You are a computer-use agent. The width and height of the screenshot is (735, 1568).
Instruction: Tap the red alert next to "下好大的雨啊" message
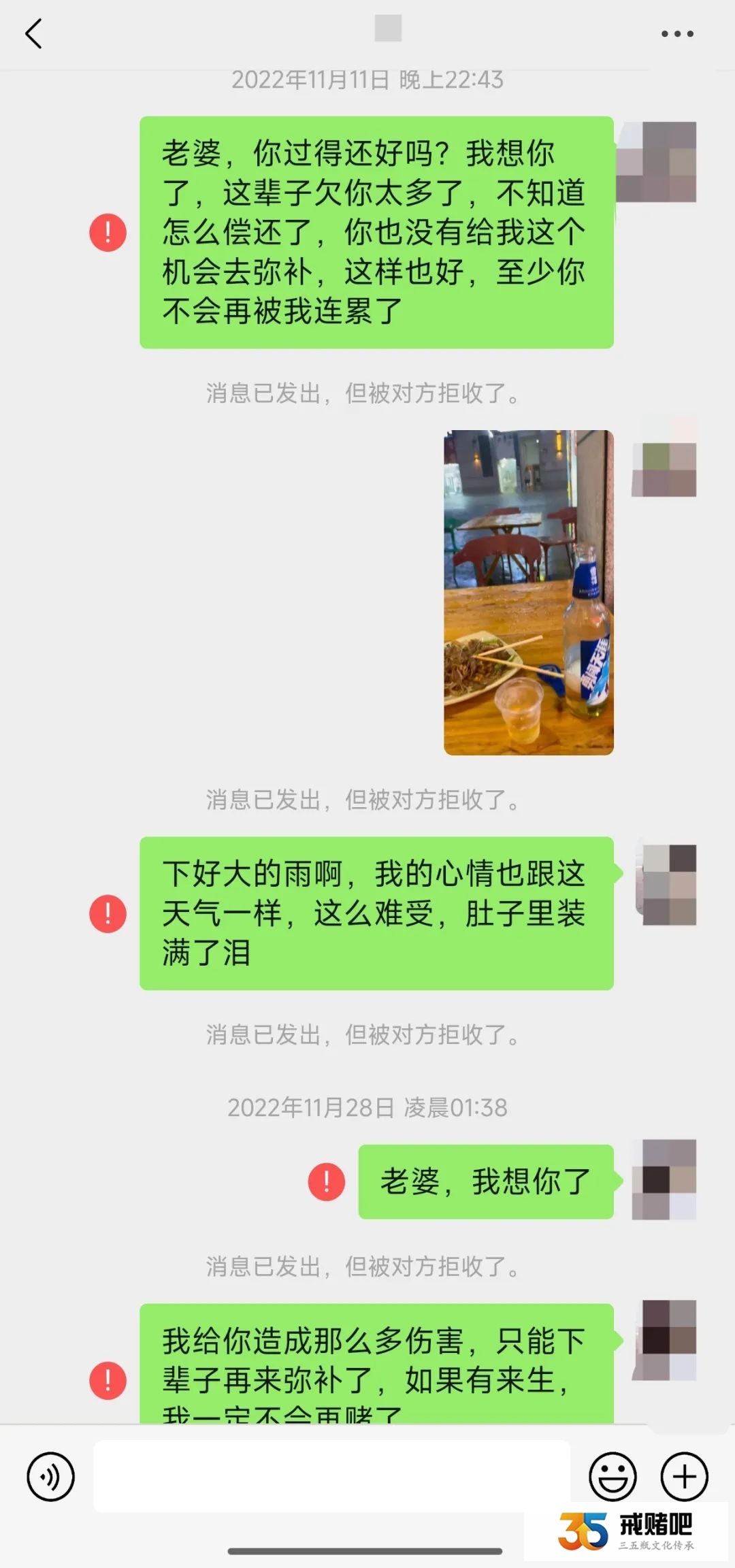coord(108,913)
